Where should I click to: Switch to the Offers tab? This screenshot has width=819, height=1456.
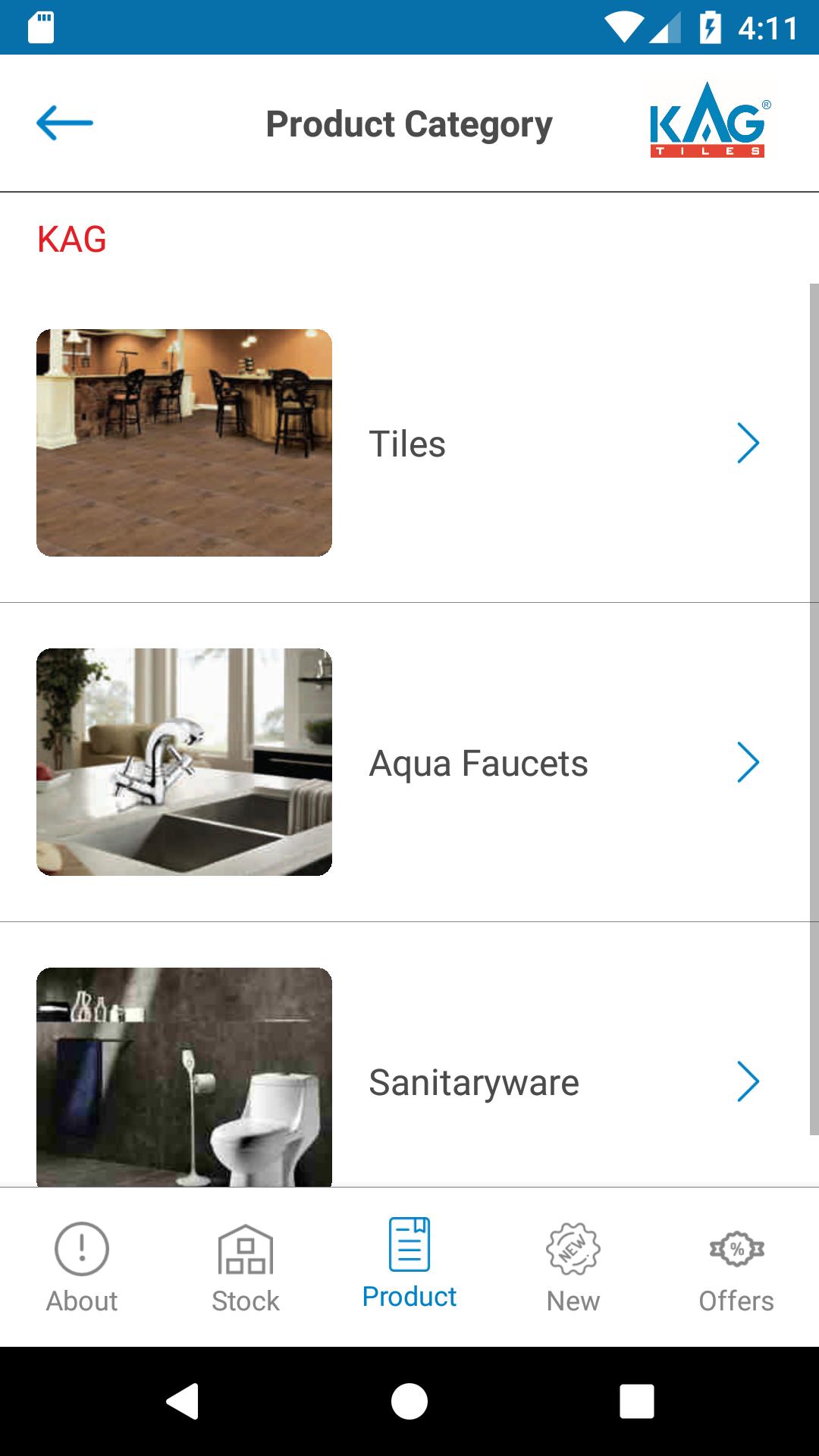pos(736,1268)
